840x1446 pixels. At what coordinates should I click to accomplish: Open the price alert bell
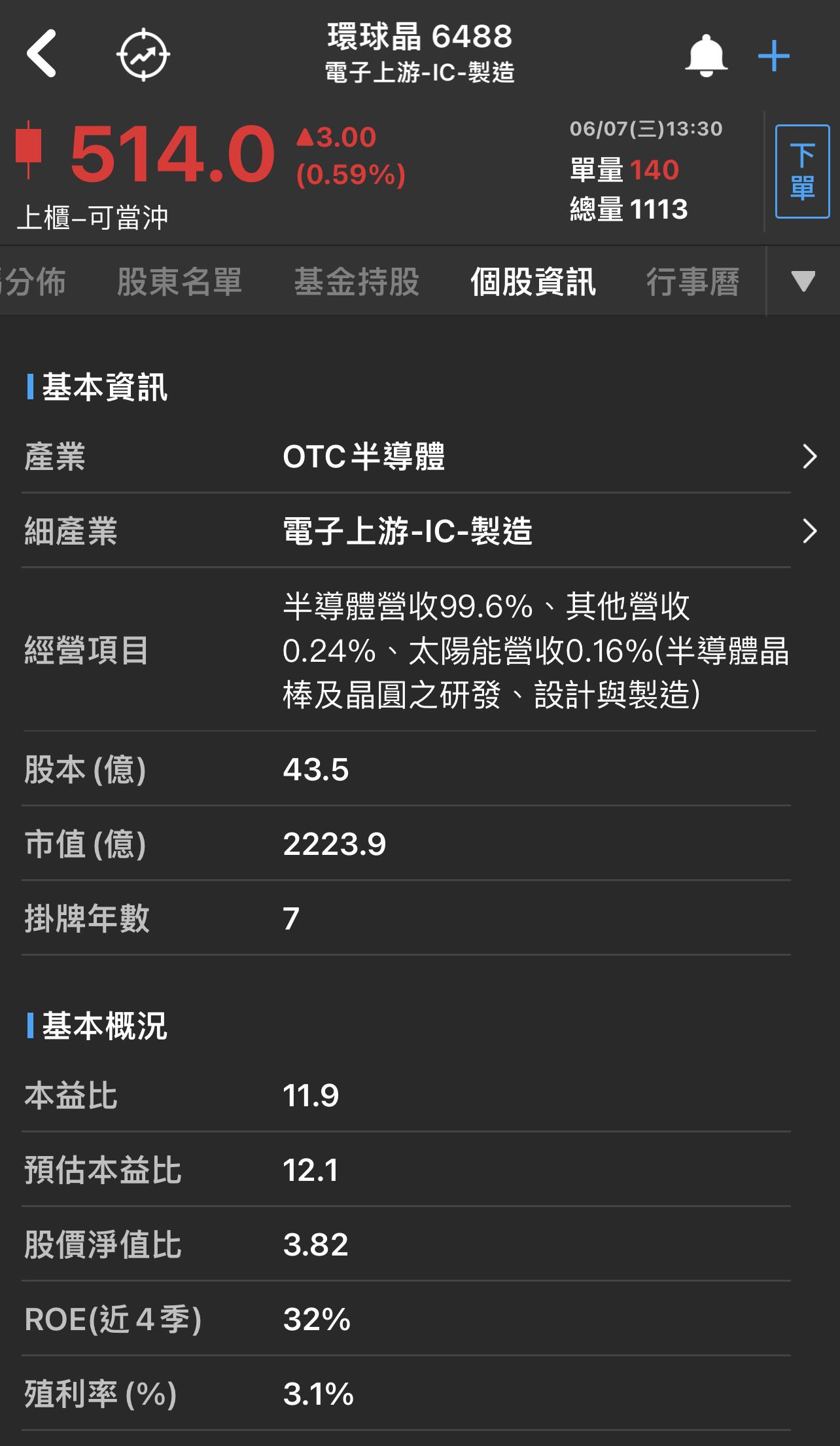[706, 56]
